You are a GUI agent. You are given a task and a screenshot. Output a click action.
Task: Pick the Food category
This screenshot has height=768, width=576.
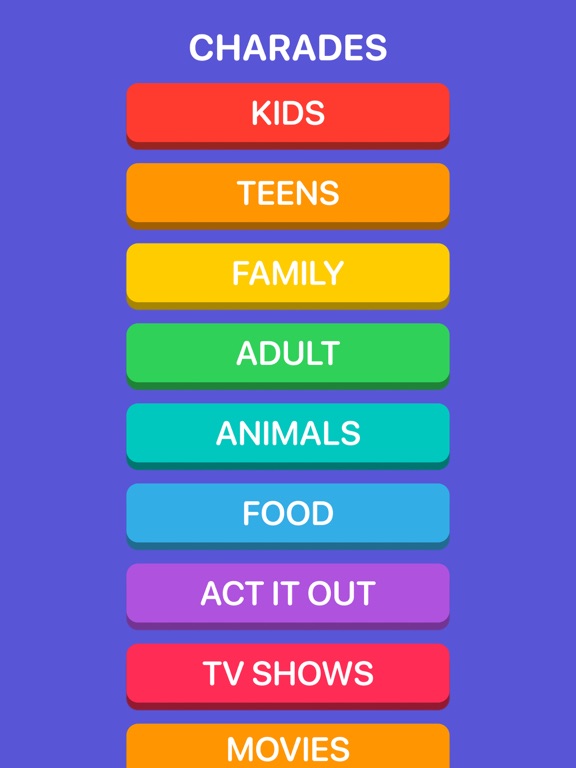tap(288, 516)
